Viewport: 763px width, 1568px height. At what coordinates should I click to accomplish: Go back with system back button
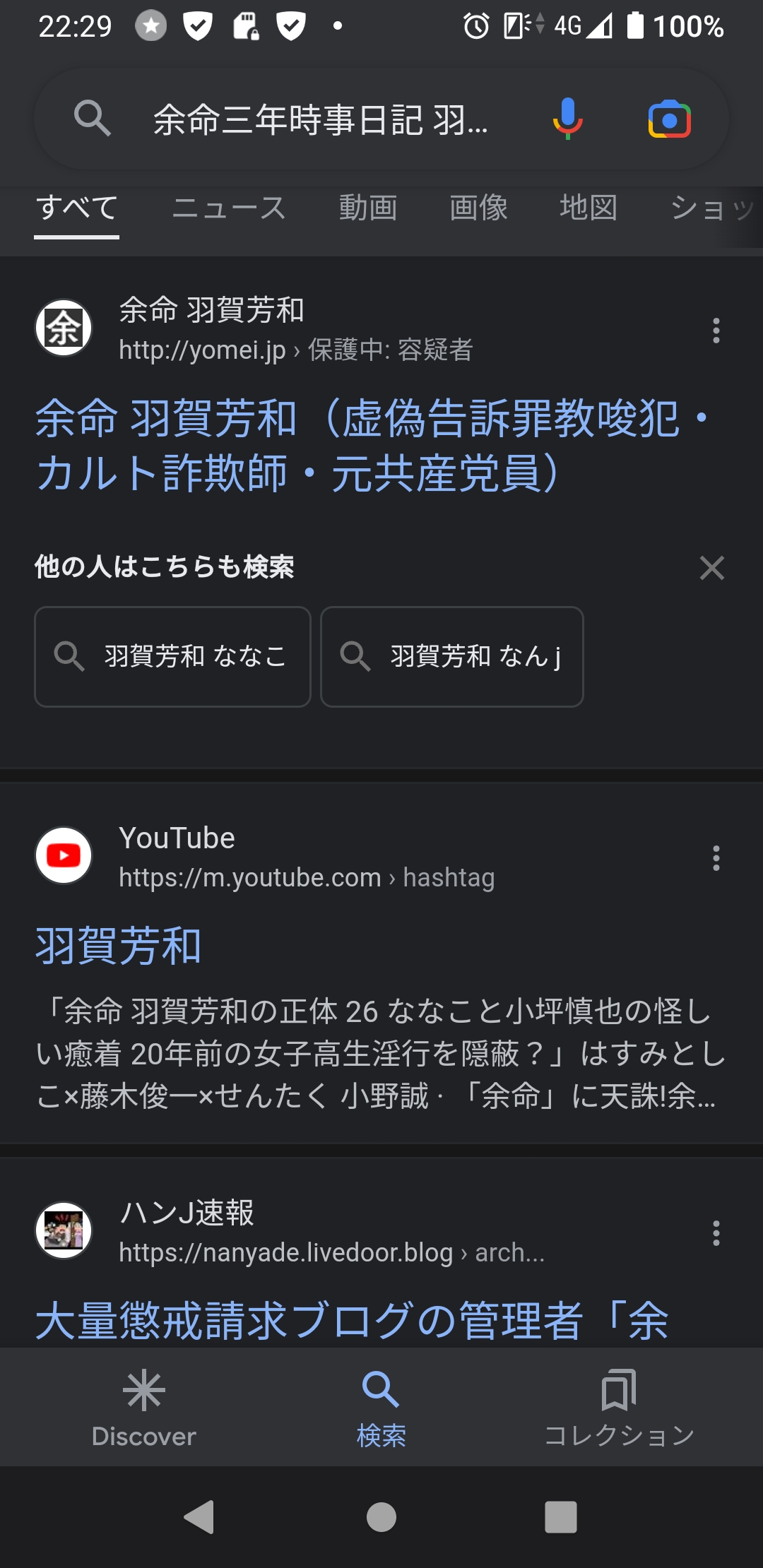point(199,1517)
